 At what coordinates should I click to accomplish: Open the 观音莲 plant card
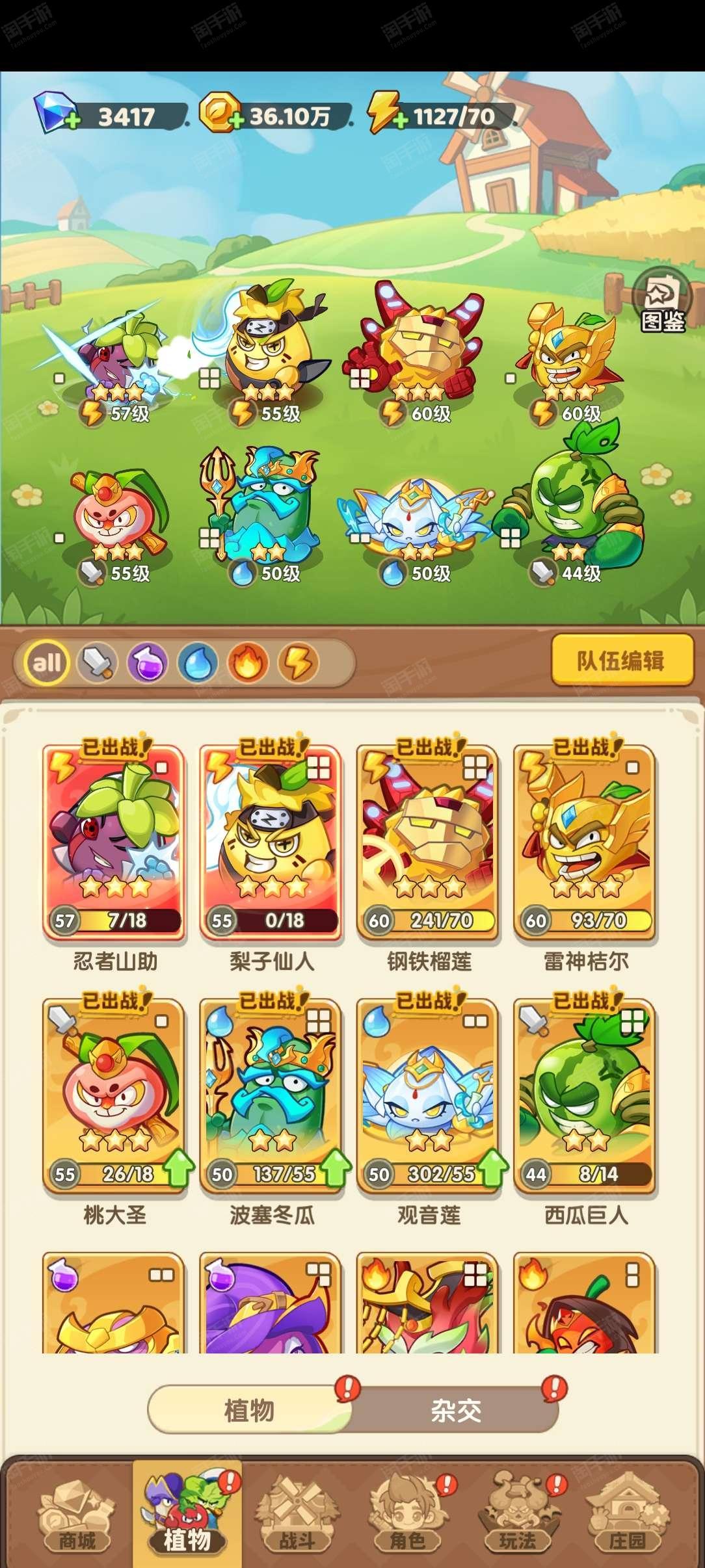[x=427, y=1095]
